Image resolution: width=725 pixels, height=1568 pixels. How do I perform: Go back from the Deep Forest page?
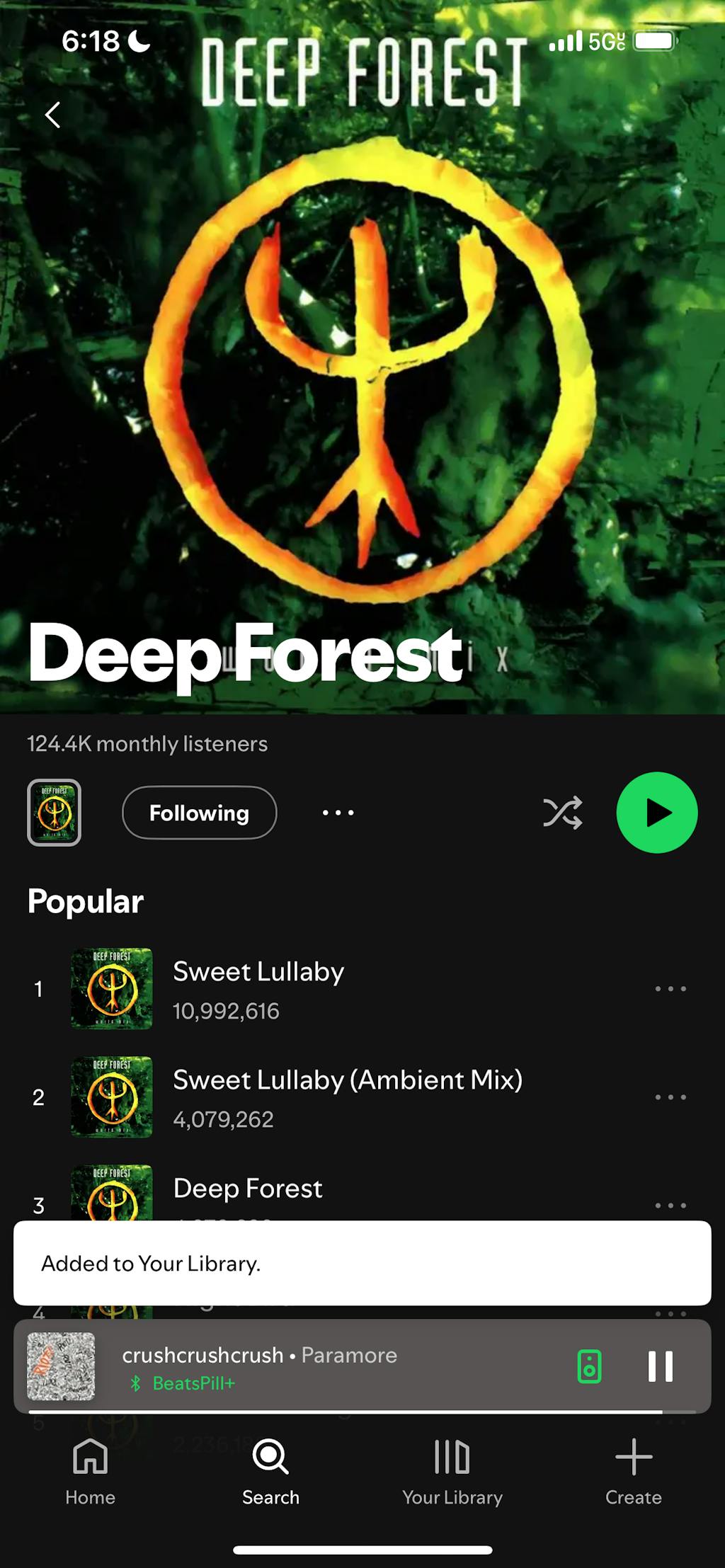53,115
